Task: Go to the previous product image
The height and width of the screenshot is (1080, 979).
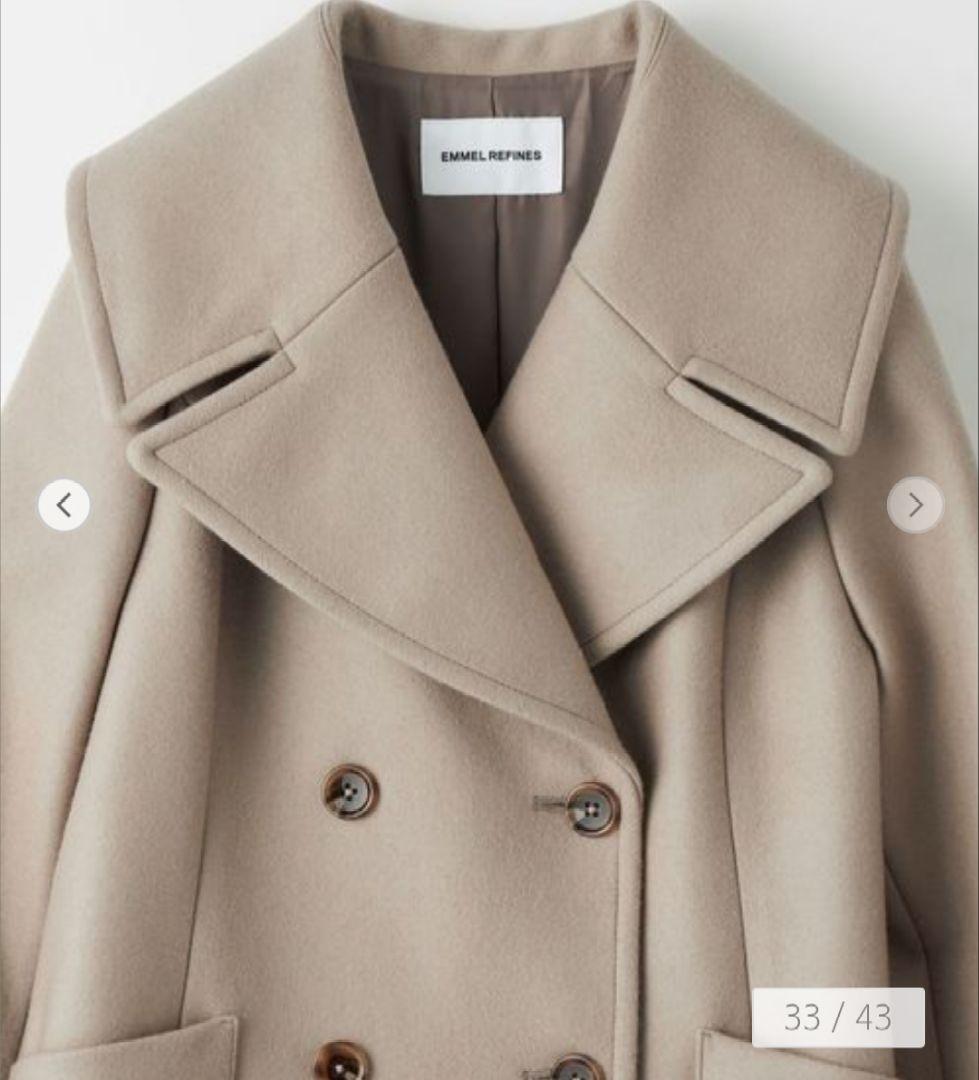Action: pos(64,505)
